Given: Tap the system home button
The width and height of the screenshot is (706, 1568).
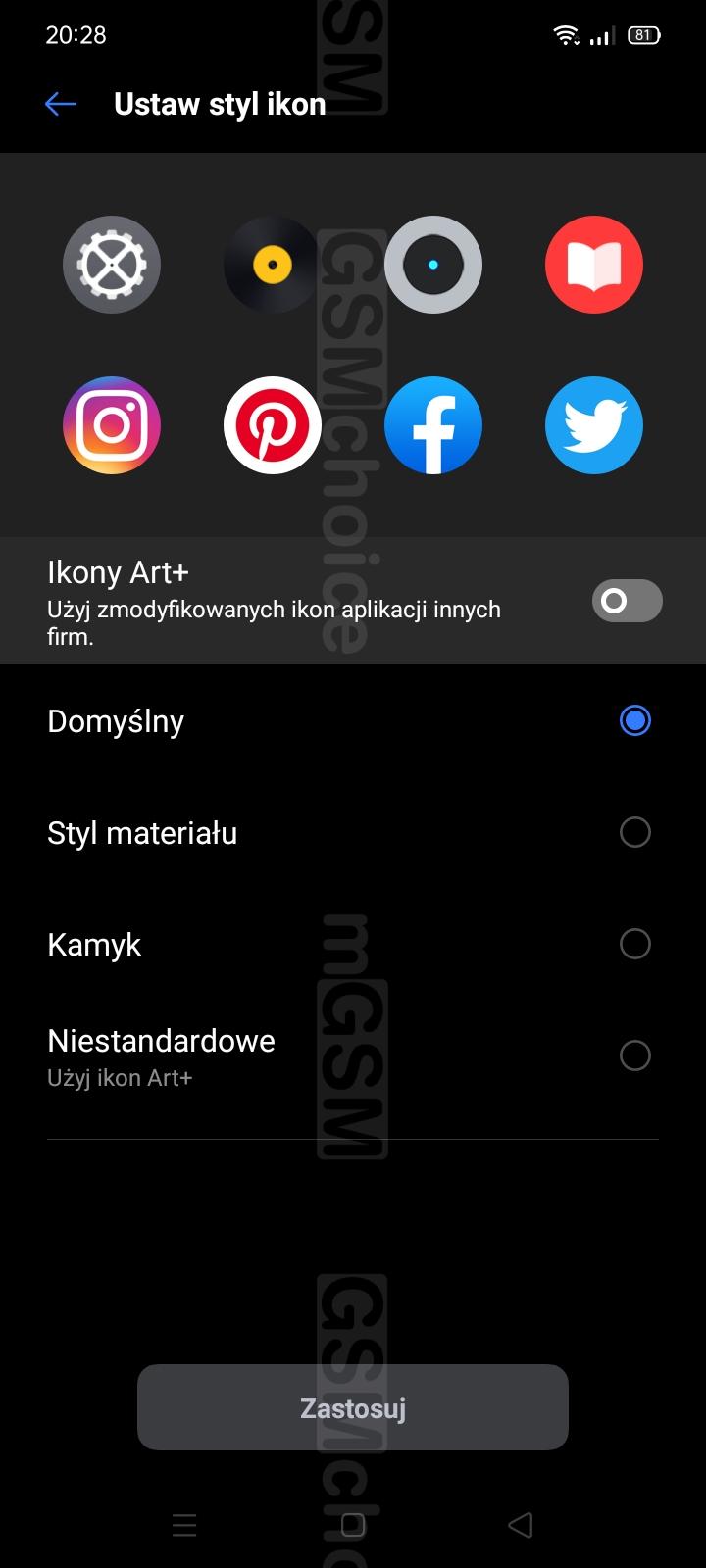Looking at the screenshot, I should [353, 1525].
